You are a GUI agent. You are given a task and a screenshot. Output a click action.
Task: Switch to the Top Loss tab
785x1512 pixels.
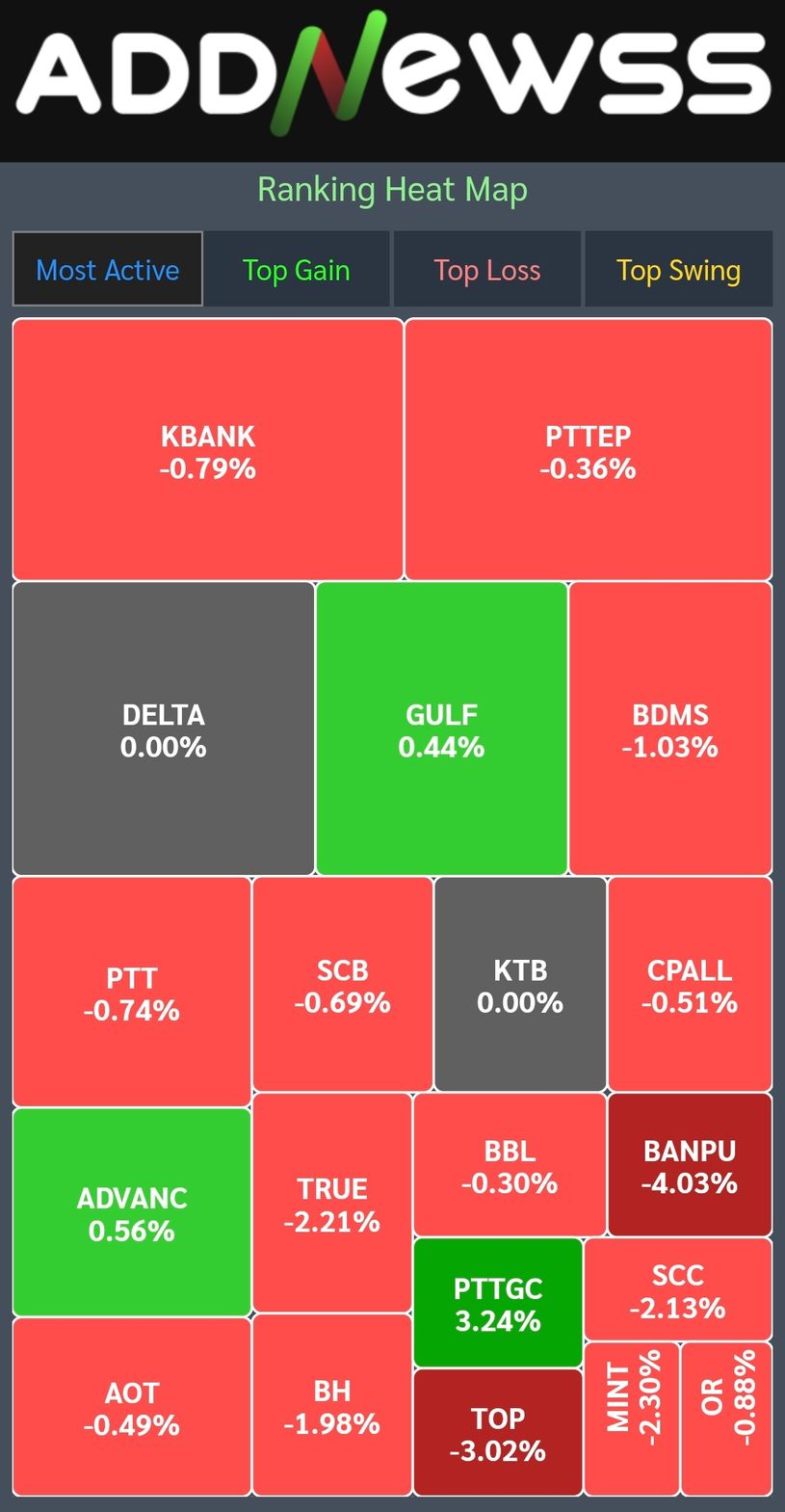click(486, 270)
